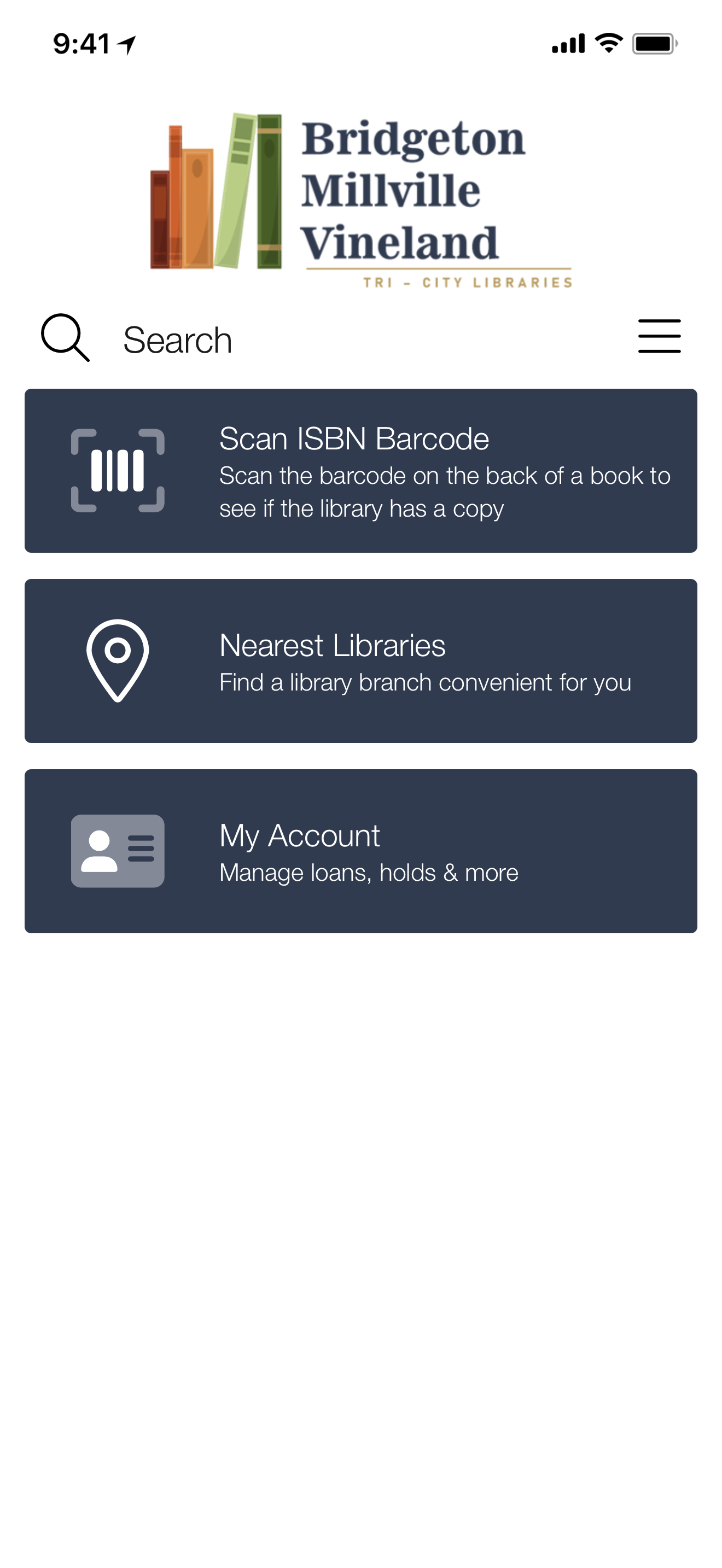Open the hamburger menu
Image resolution: width=722 pixels, height=1568 pixels.
tap(659, 336)
